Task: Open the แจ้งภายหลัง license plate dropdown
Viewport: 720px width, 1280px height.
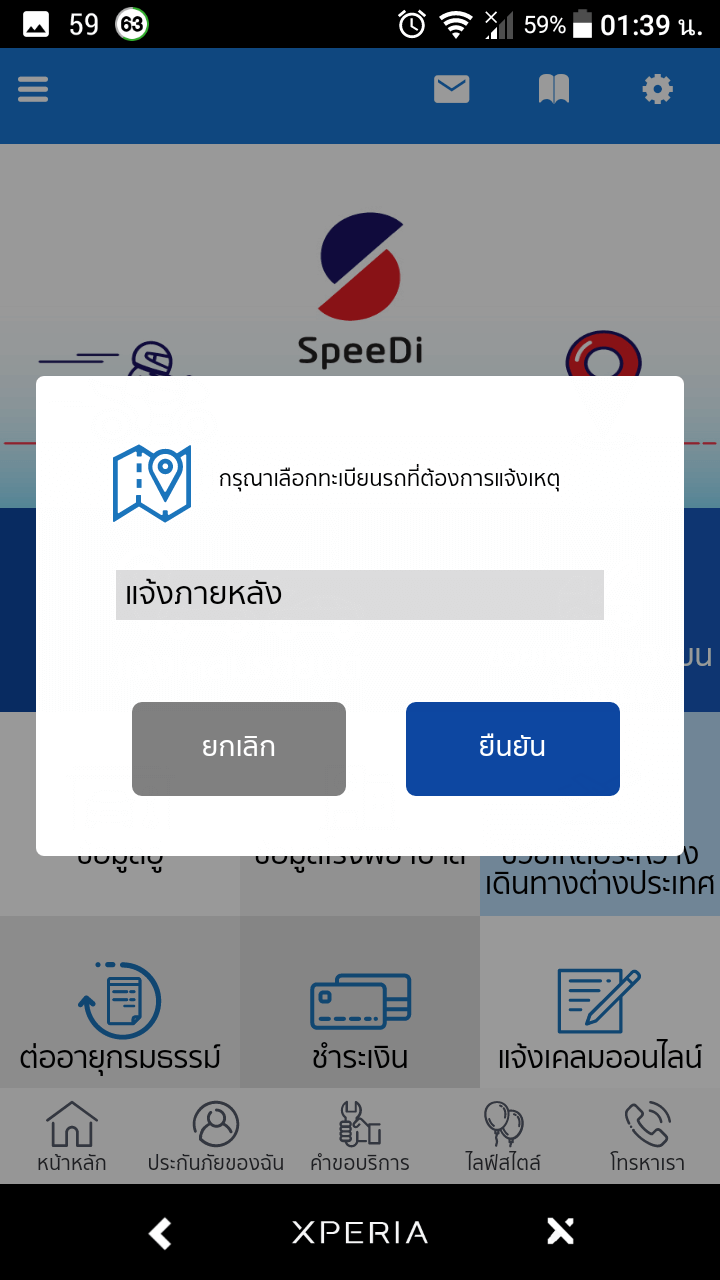Action: pos(359,595)
